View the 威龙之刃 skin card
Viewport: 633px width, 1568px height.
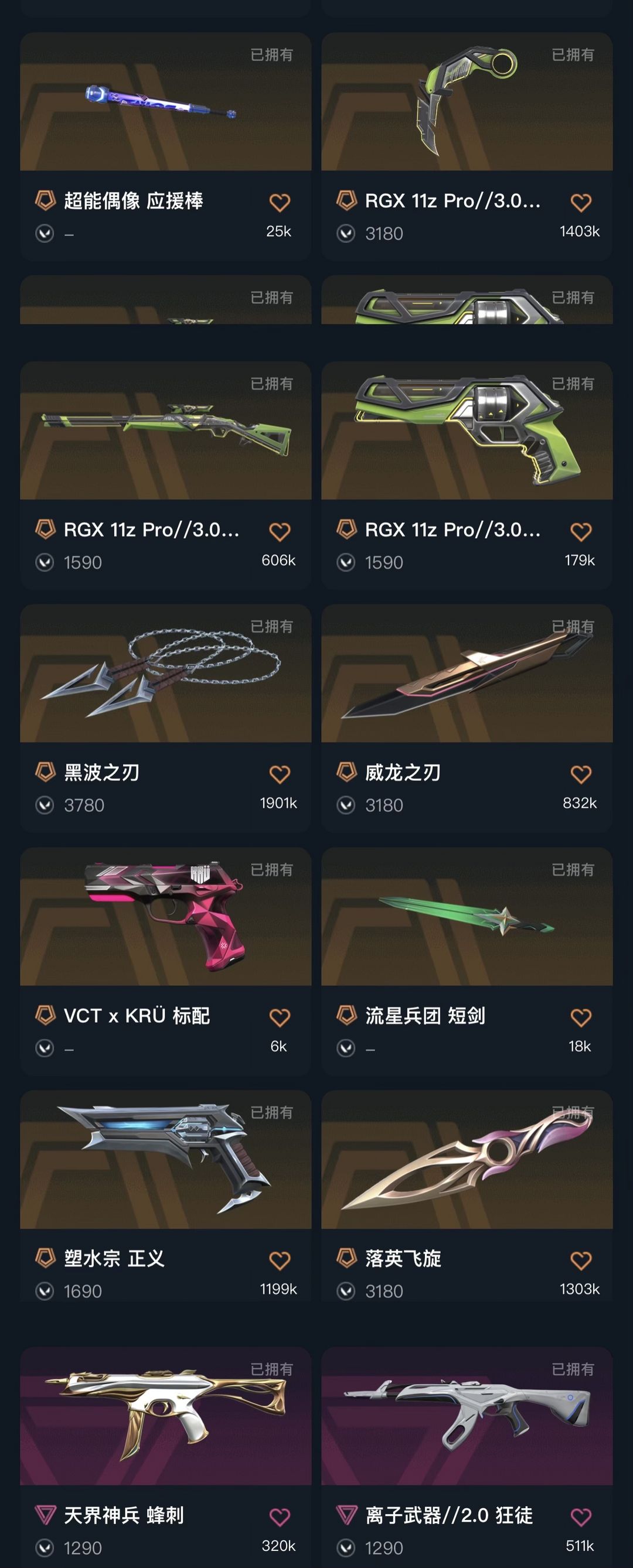[x=467, y=674]
